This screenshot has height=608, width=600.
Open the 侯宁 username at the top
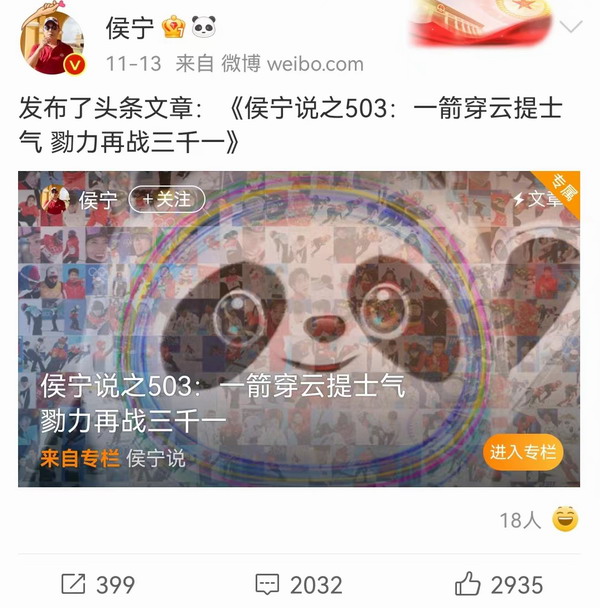point(129,27)
